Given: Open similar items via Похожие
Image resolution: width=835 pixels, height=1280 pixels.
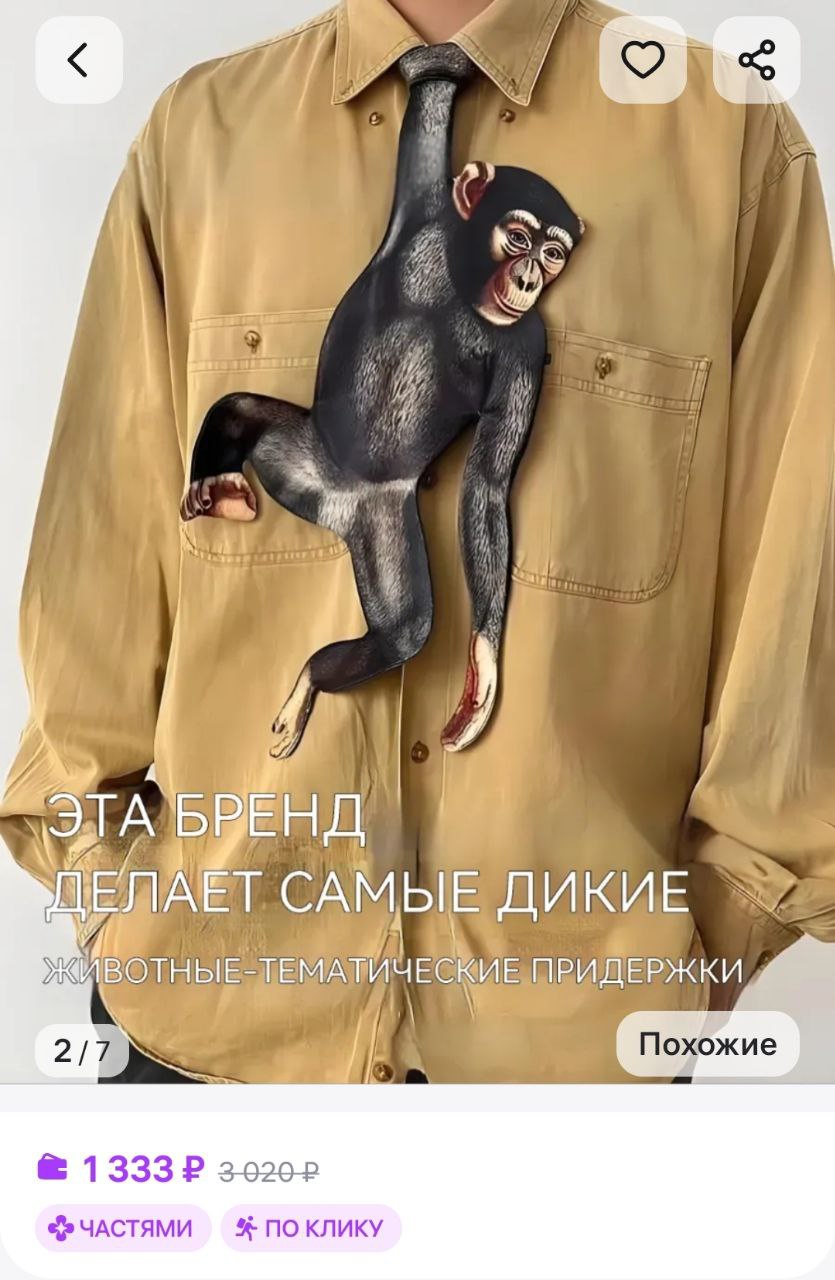Looking at the screenshot, I should [x=707, y=1044].
